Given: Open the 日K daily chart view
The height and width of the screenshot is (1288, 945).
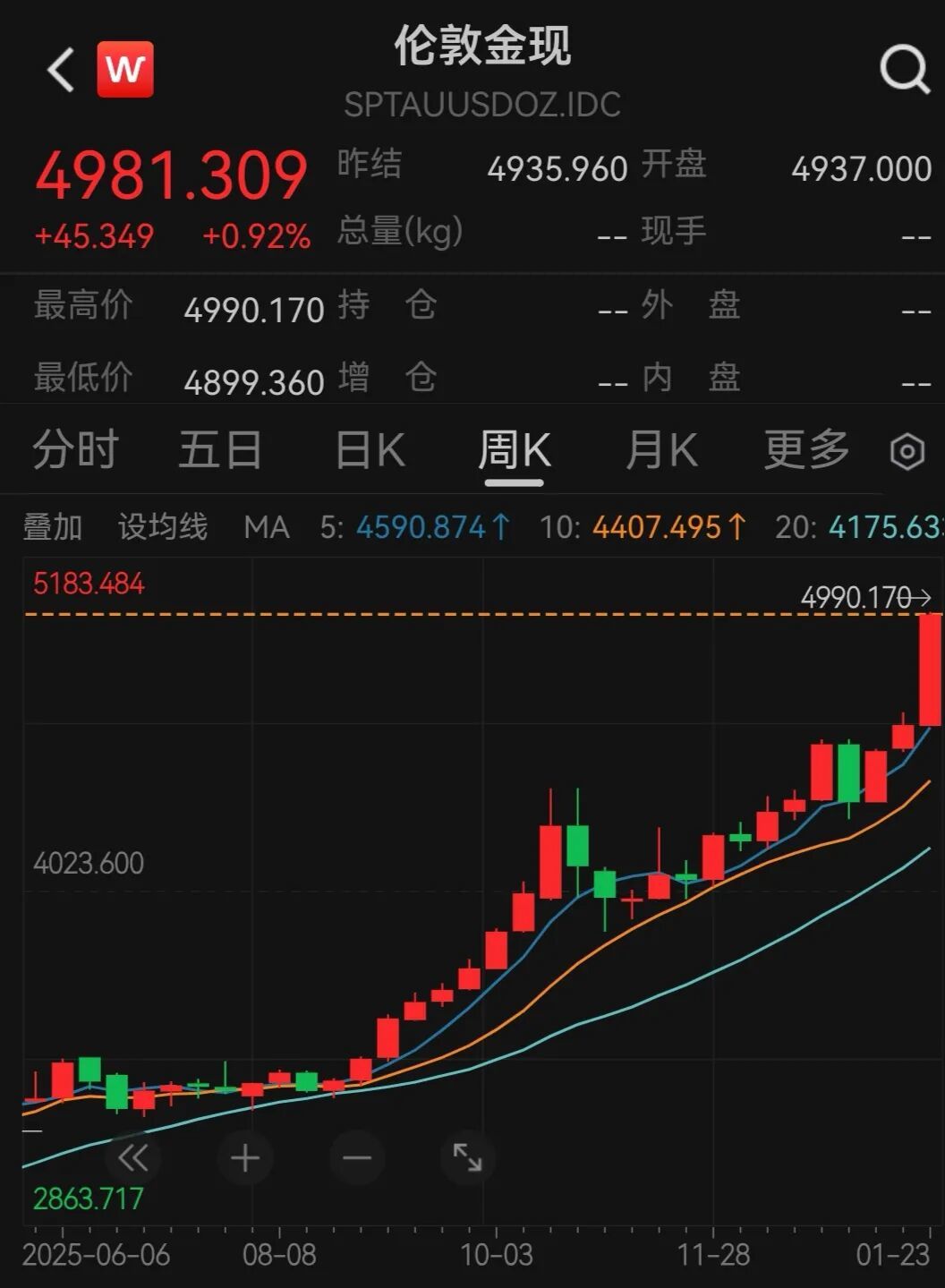Looking at the screenshot, I should [369, 450].
